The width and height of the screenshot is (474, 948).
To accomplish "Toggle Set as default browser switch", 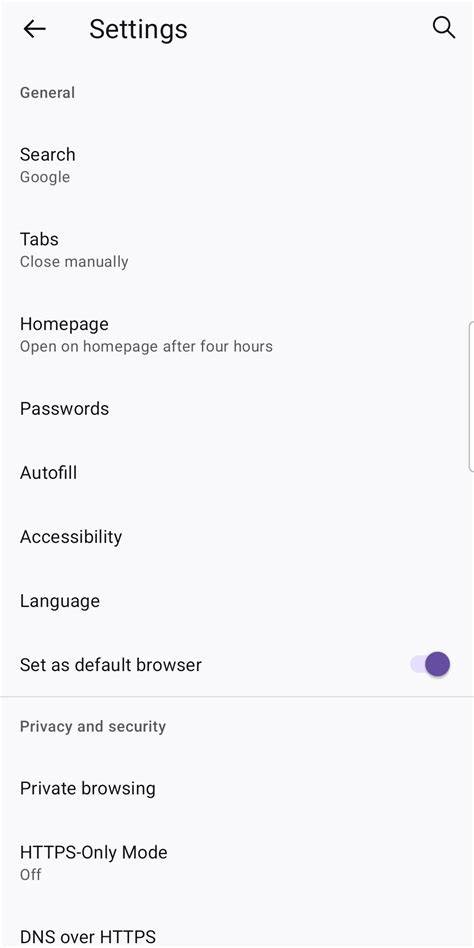I will click(430, 664).
